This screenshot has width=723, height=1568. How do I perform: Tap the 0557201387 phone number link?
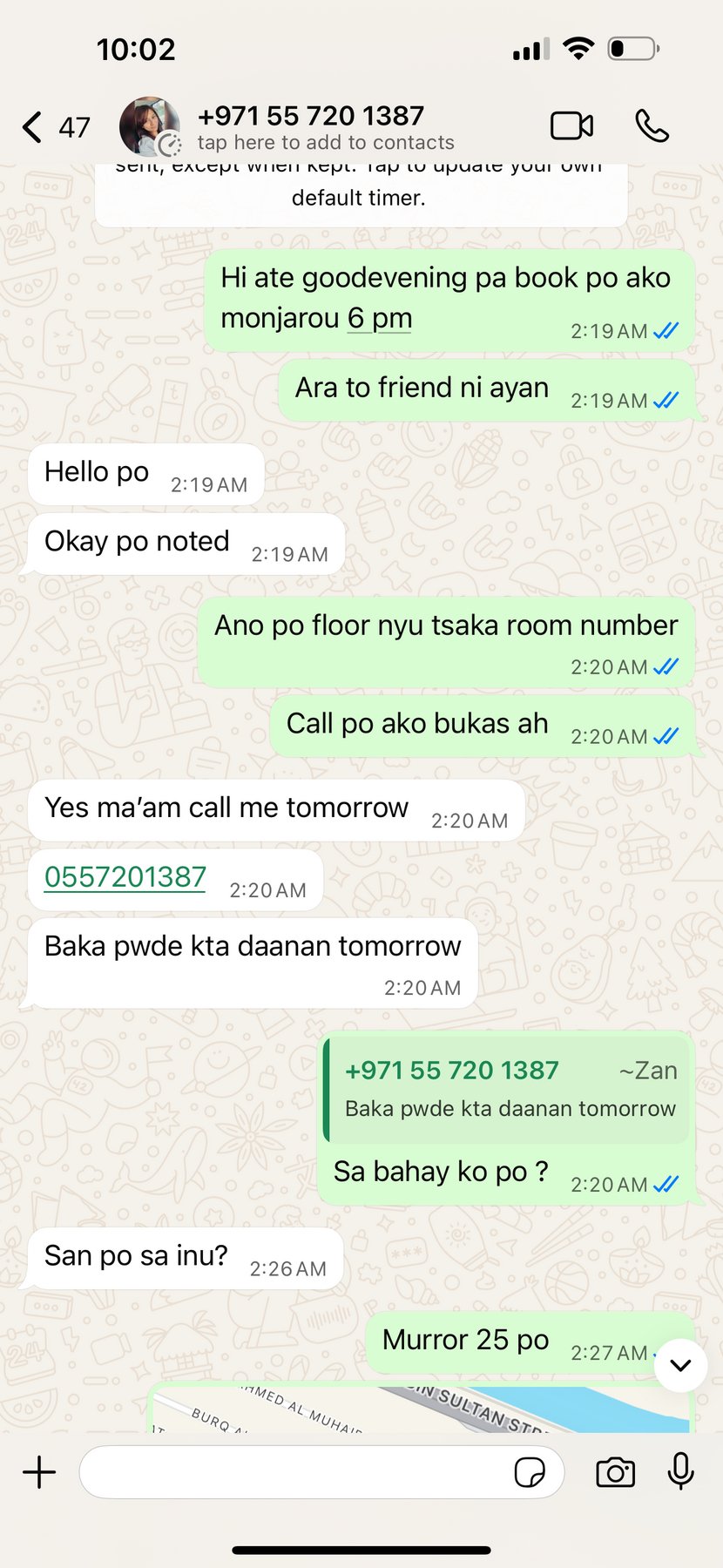[x=125, y=877]
